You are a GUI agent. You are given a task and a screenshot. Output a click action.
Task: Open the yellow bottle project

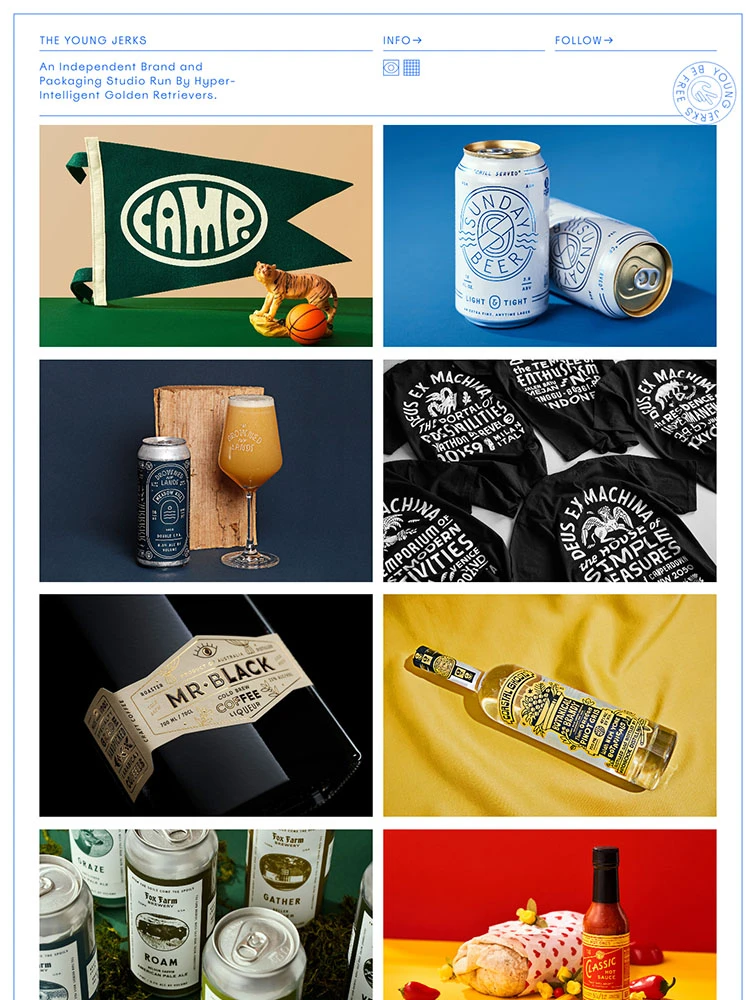click(x=549, y=706)
